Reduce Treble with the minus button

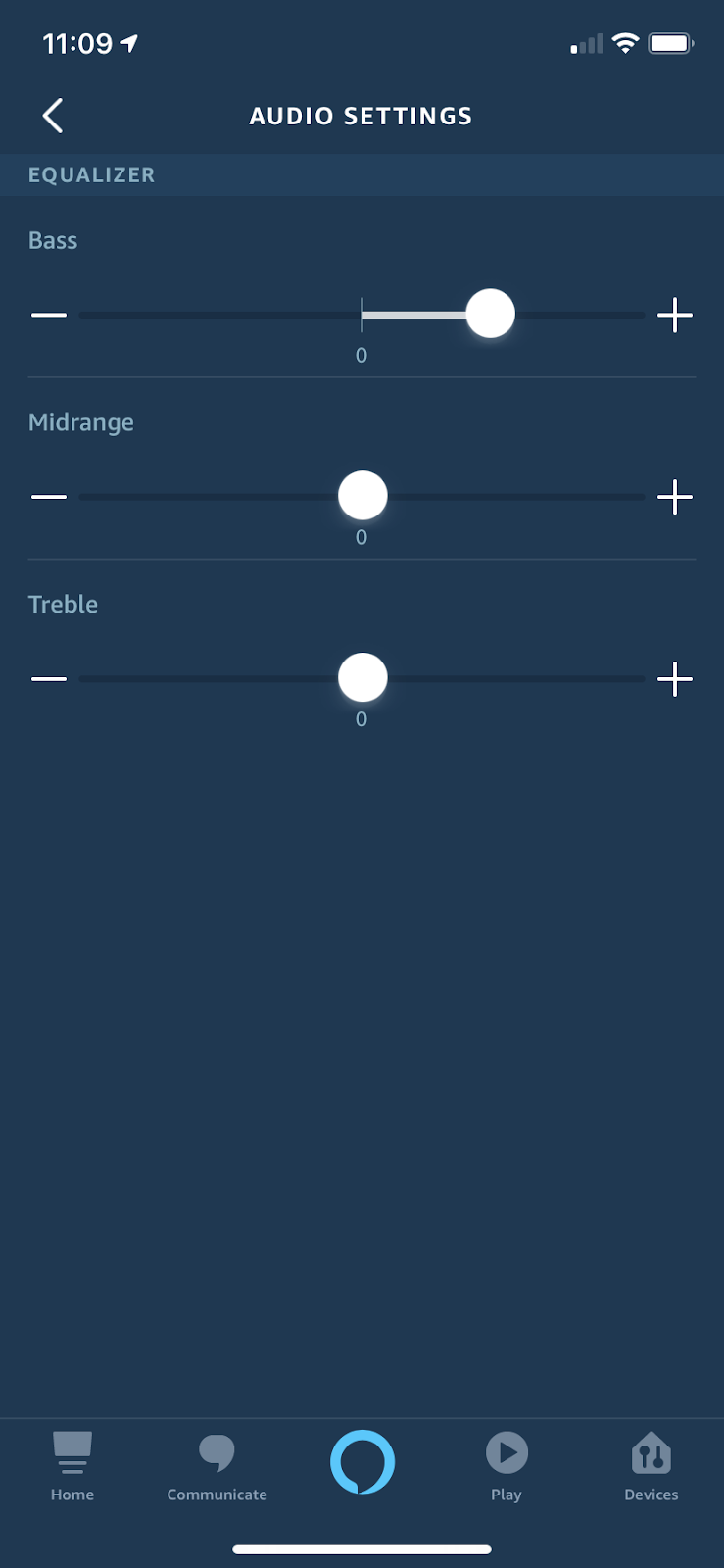point(48,678)
